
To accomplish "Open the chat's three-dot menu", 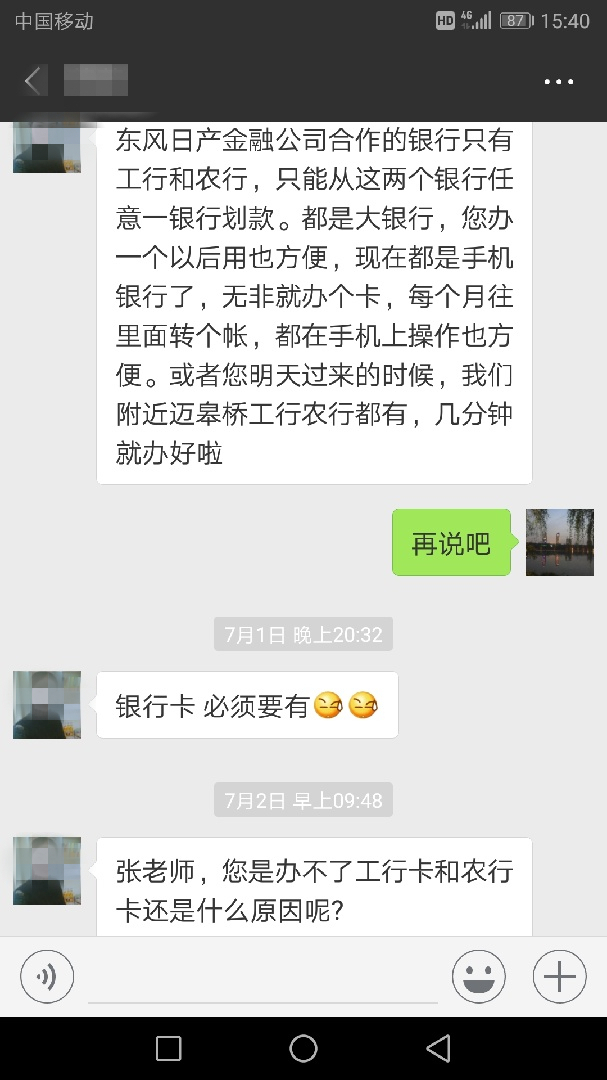I will pos(558,82).
